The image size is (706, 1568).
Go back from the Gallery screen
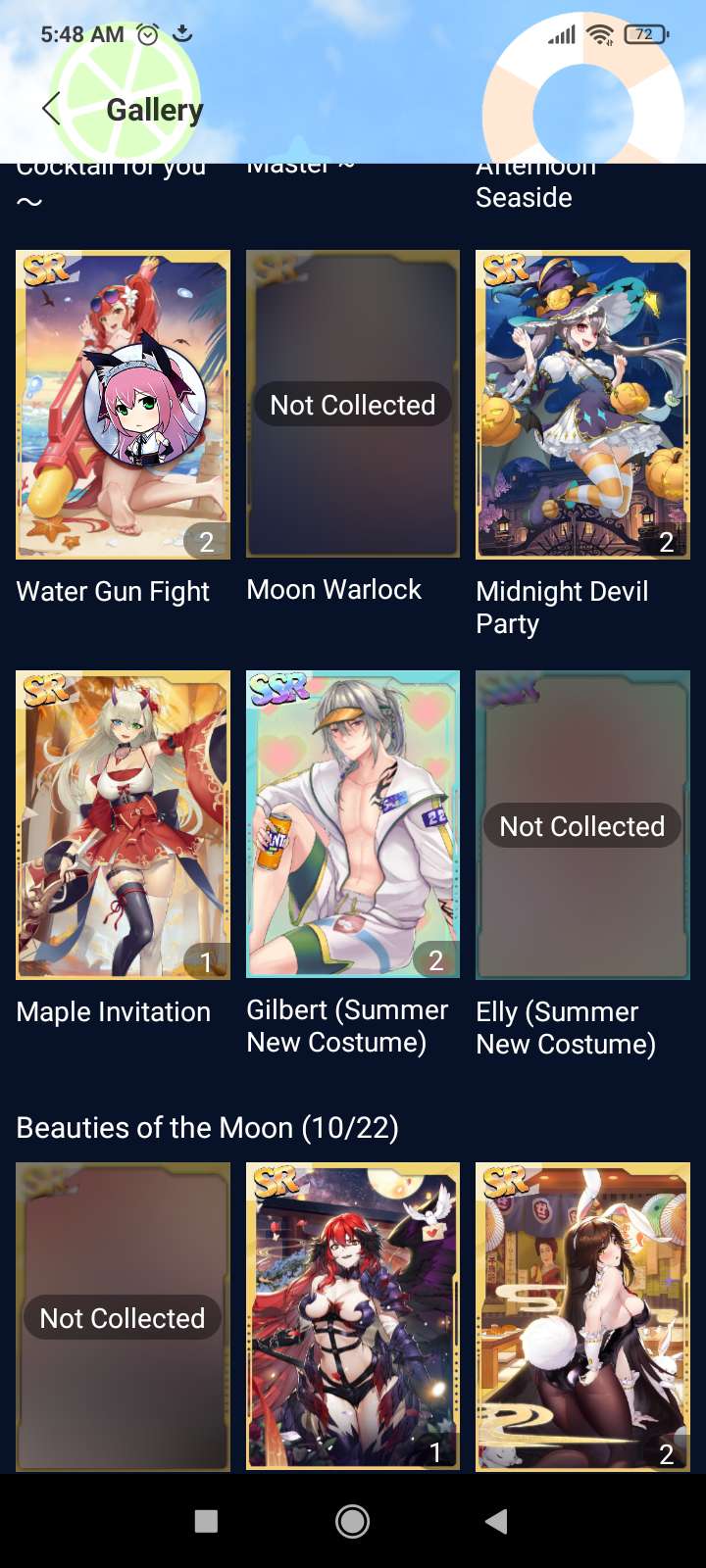click(52, 109)
